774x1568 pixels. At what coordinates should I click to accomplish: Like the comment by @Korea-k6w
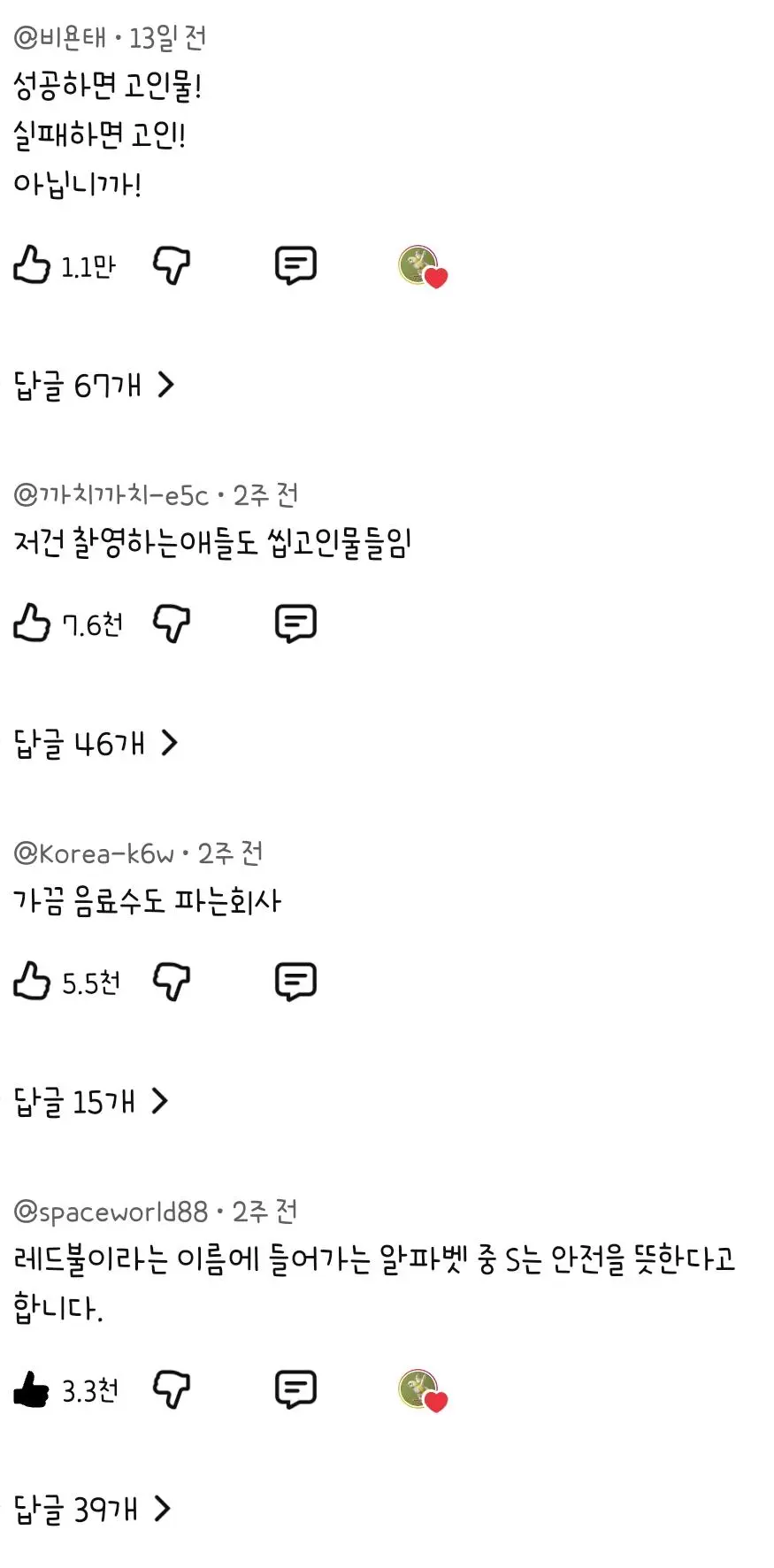pyautogui.click(x=32, y=982)
